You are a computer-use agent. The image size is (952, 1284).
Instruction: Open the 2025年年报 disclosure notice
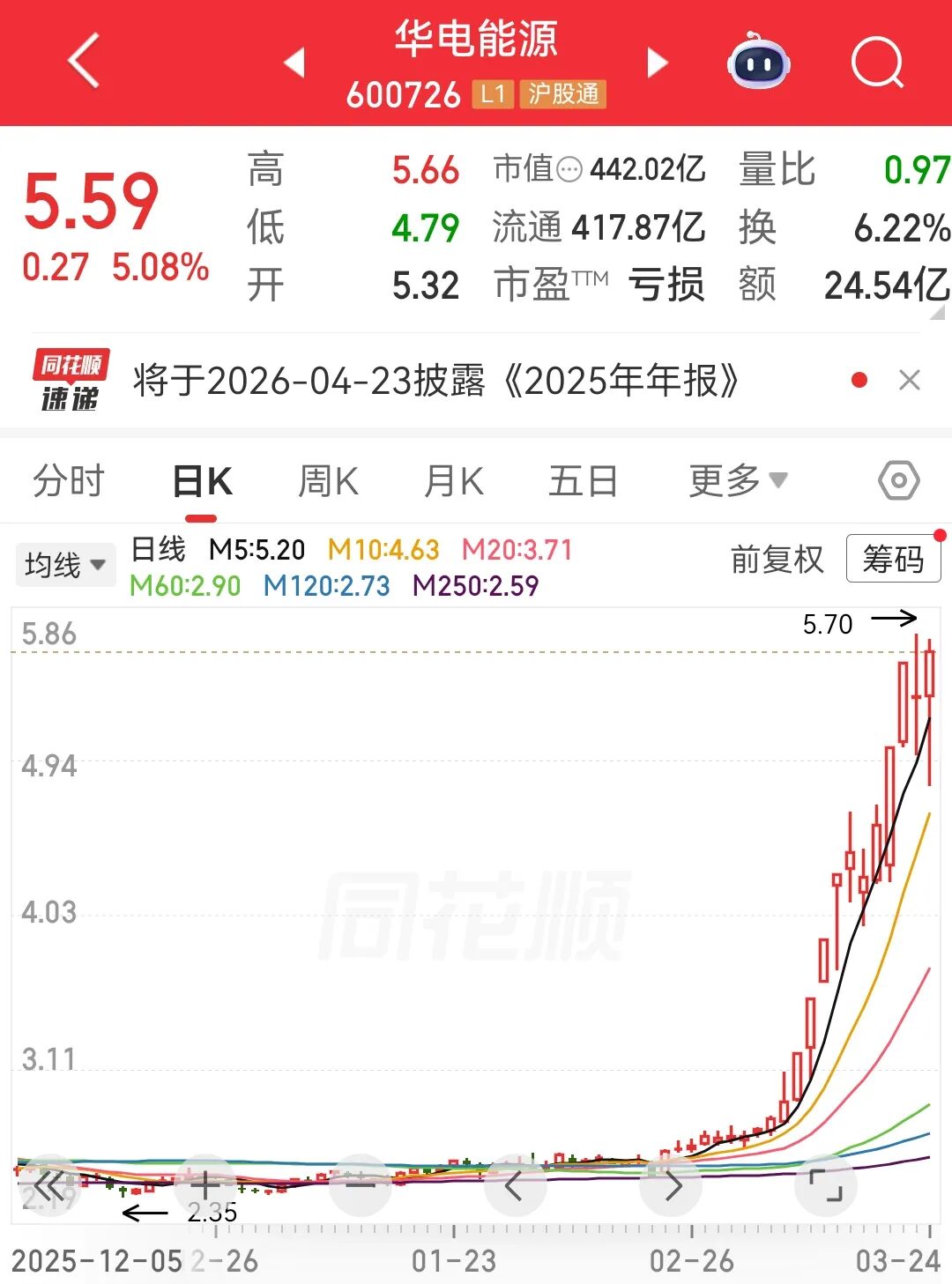click(x=436, y=381)
